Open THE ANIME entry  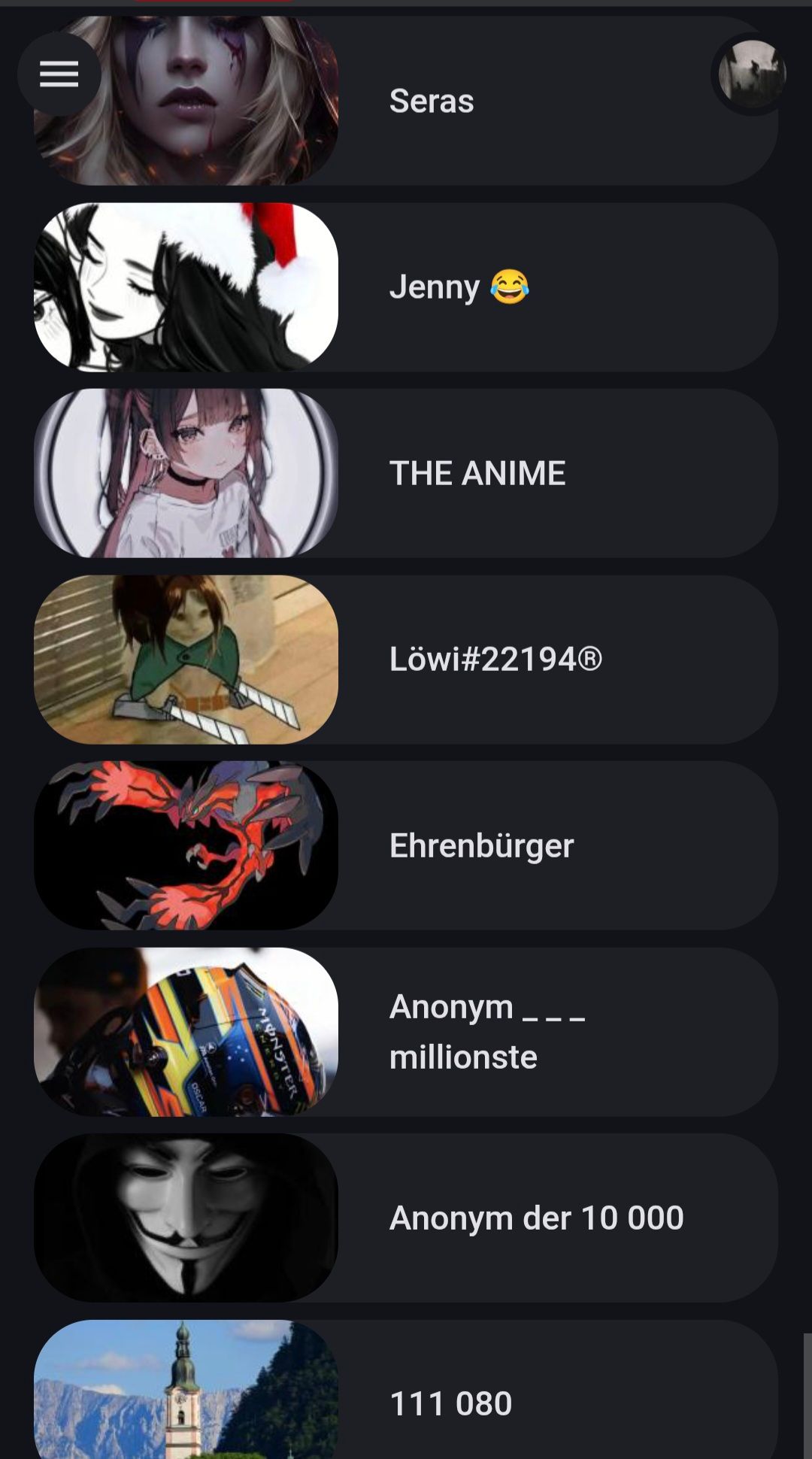477,473
